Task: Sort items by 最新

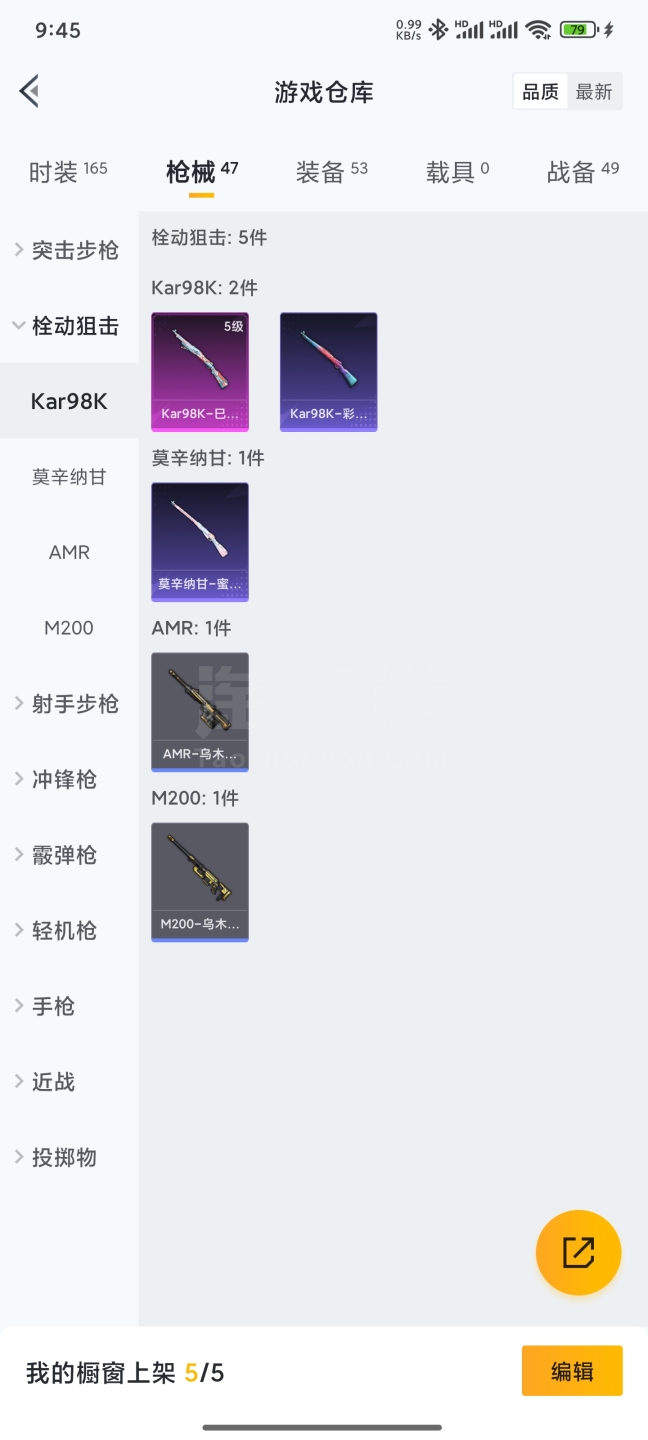Action: point(594,92)
